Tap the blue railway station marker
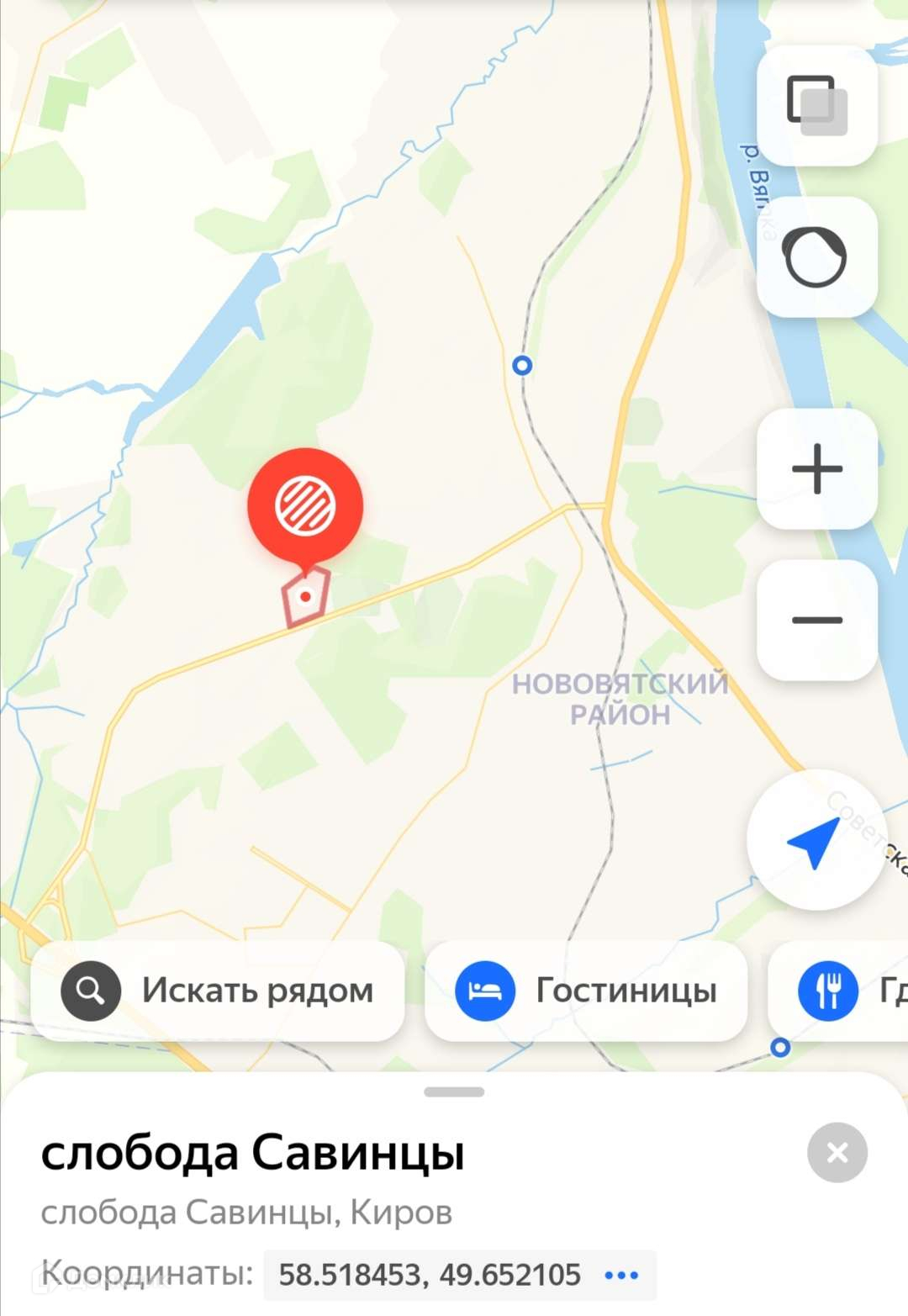 pos(522,366)
